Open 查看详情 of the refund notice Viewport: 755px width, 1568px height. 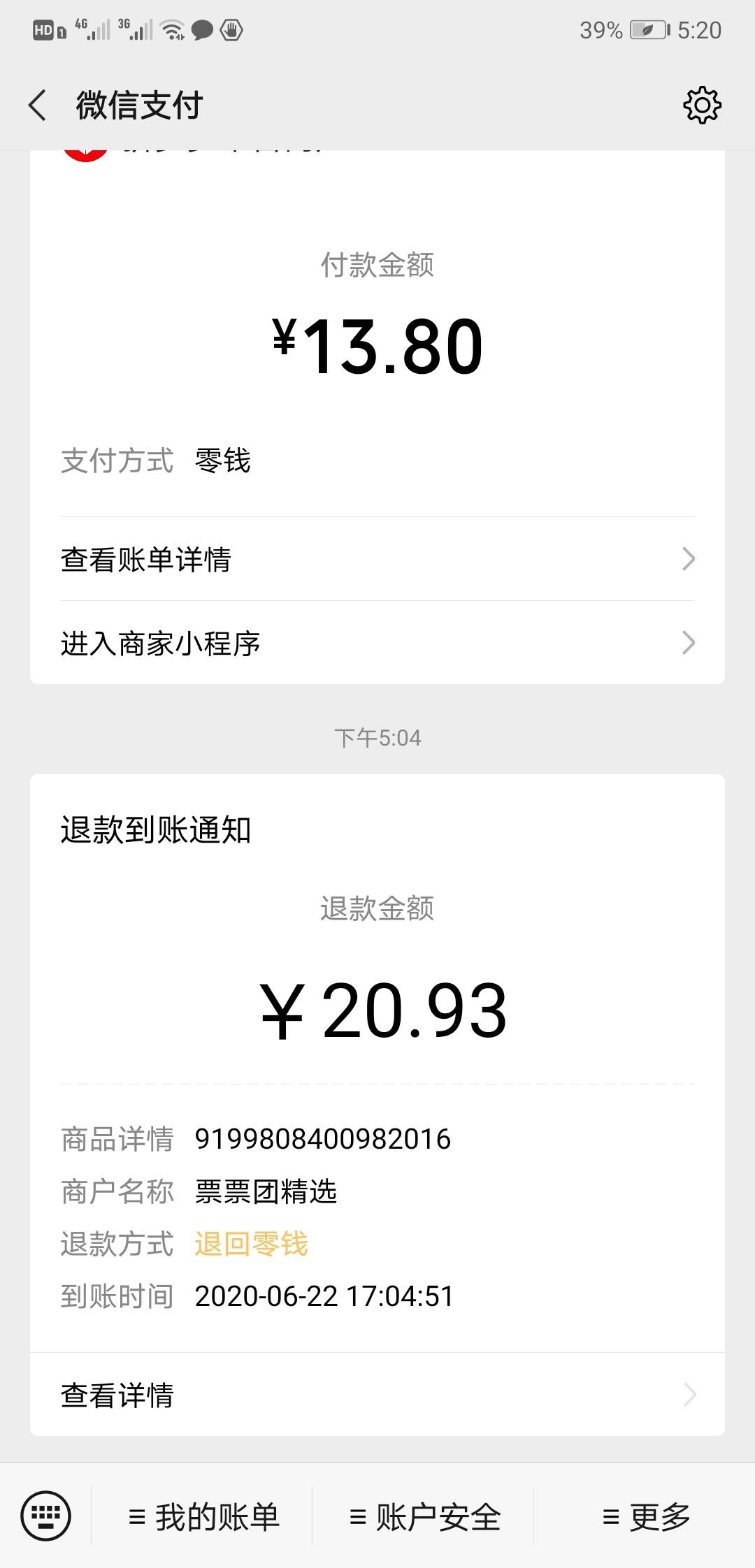[377, 1395]
